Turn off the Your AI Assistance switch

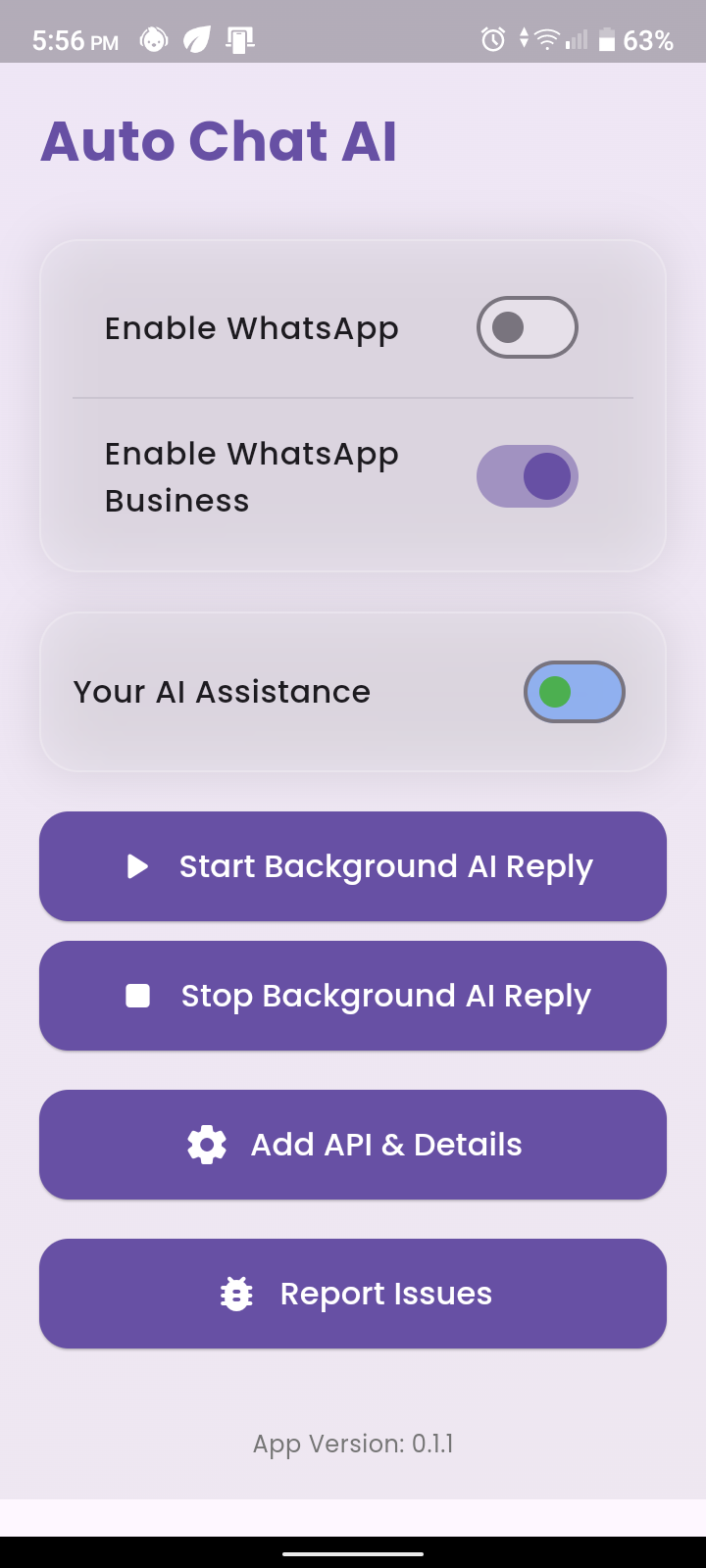pos(574,691)
